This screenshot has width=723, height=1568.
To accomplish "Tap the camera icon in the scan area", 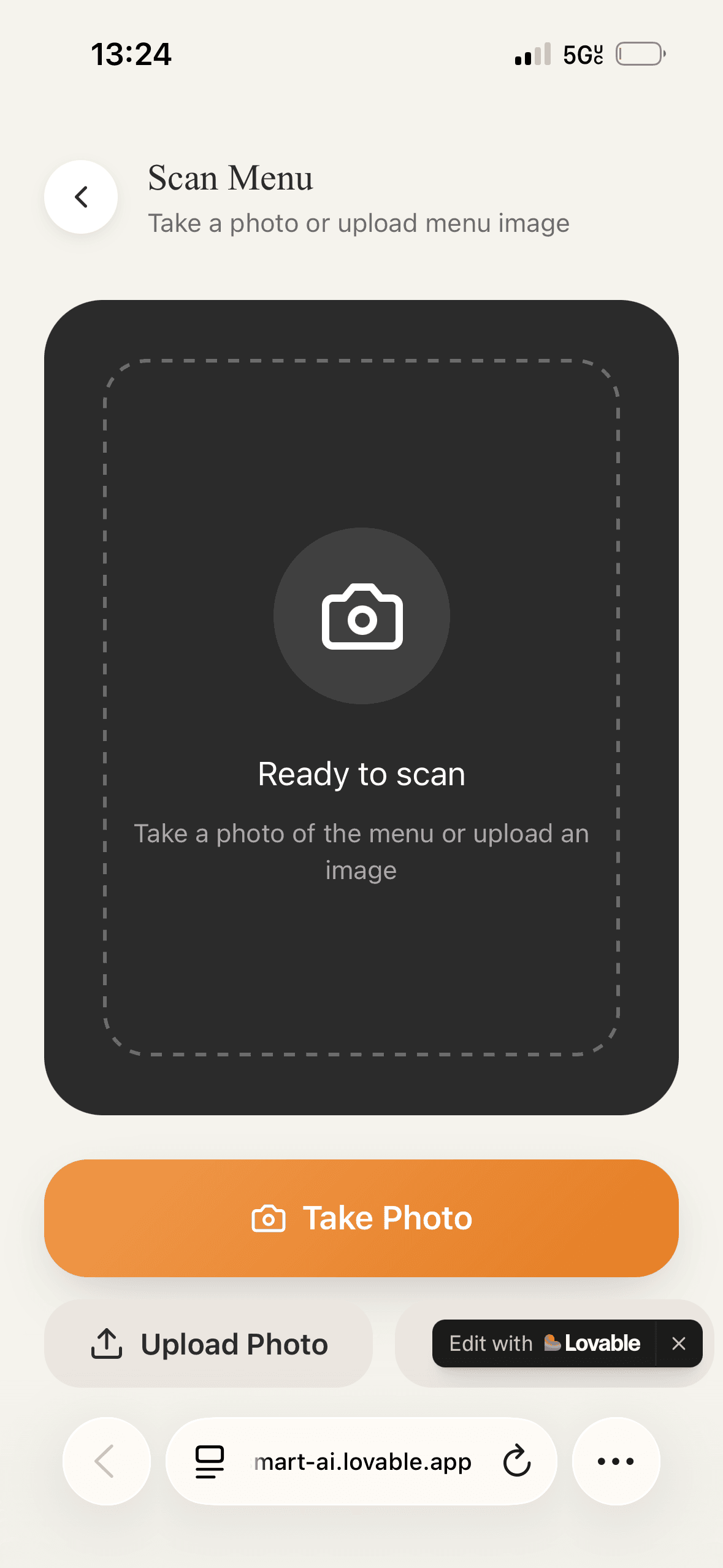I will [362, 616].
